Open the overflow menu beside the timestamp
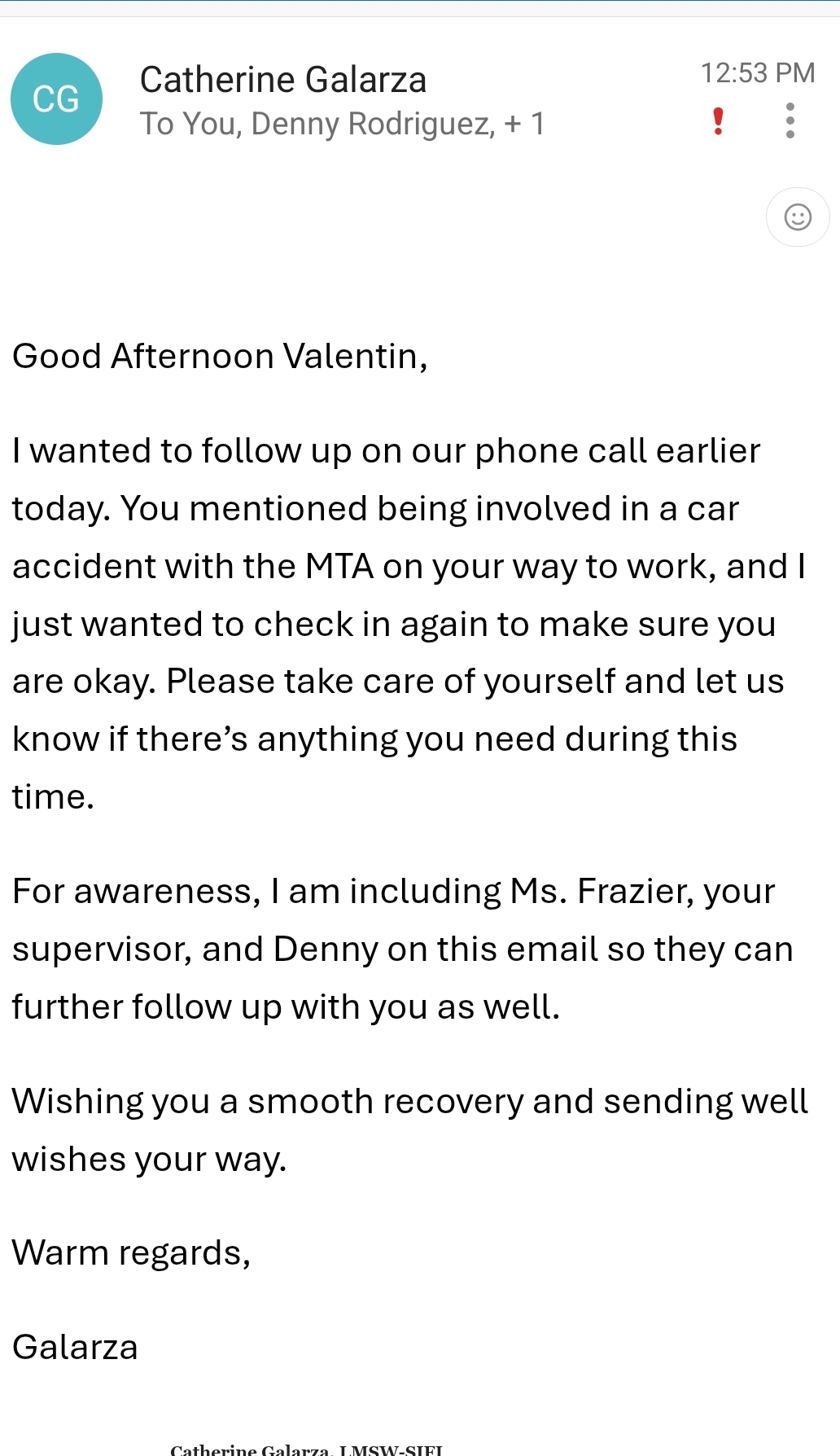Image resolution: width=840 pixels, height=1456 pixels. (789, 119)
